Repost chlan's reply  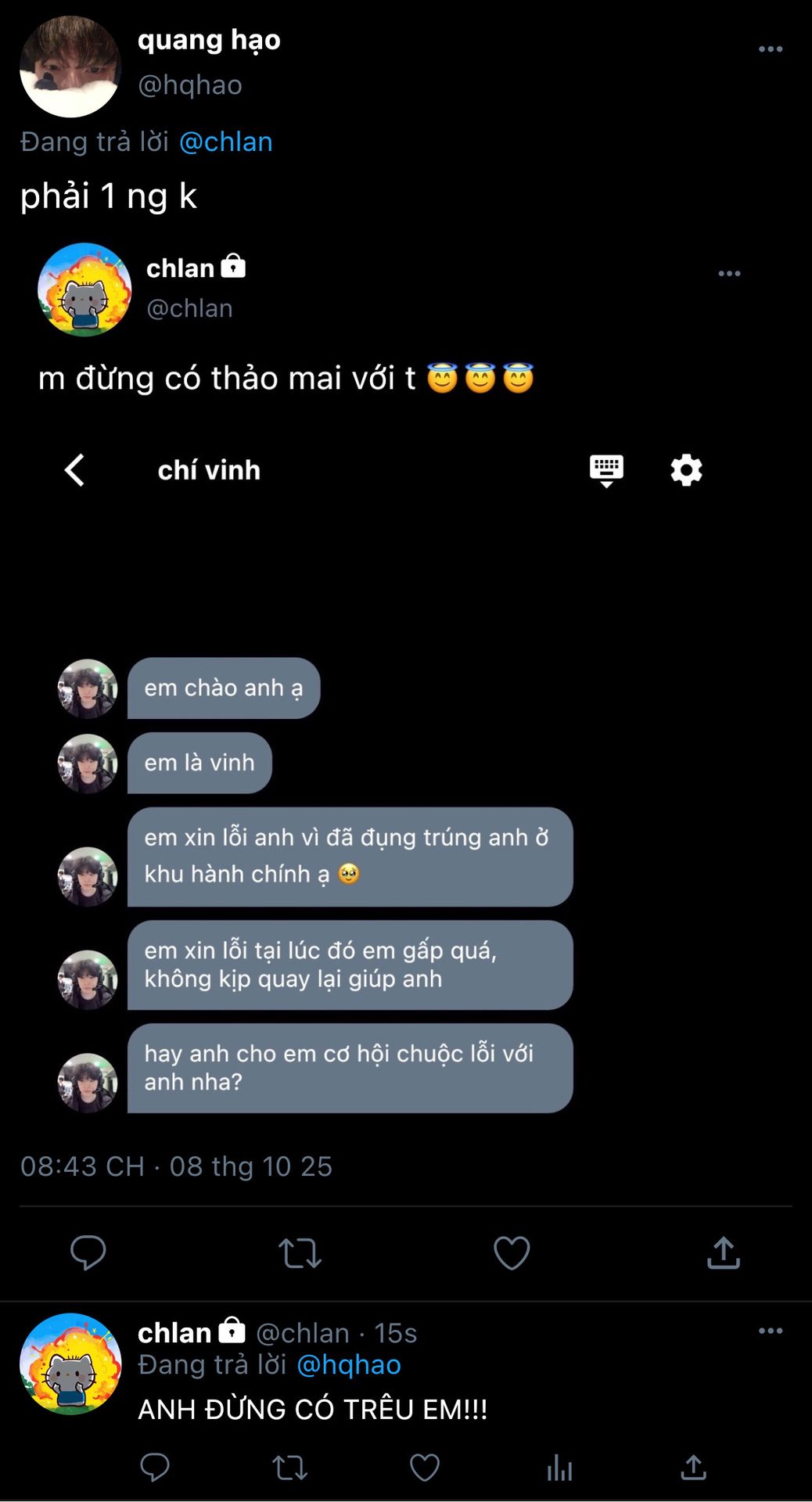pos(289,1468)
